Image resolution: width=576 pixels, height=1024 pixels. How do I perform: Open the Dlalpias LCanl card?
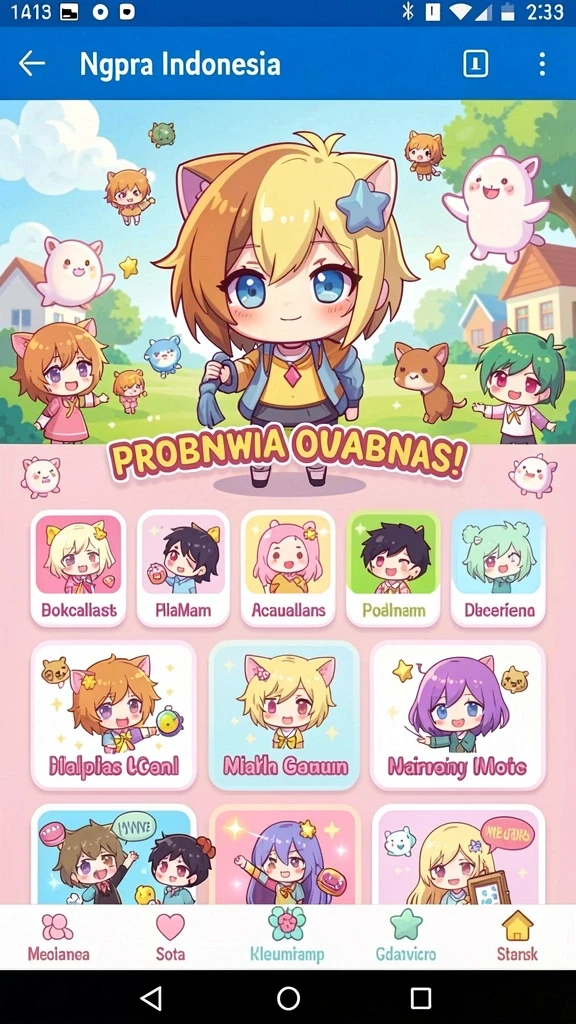tap(114, 715)
